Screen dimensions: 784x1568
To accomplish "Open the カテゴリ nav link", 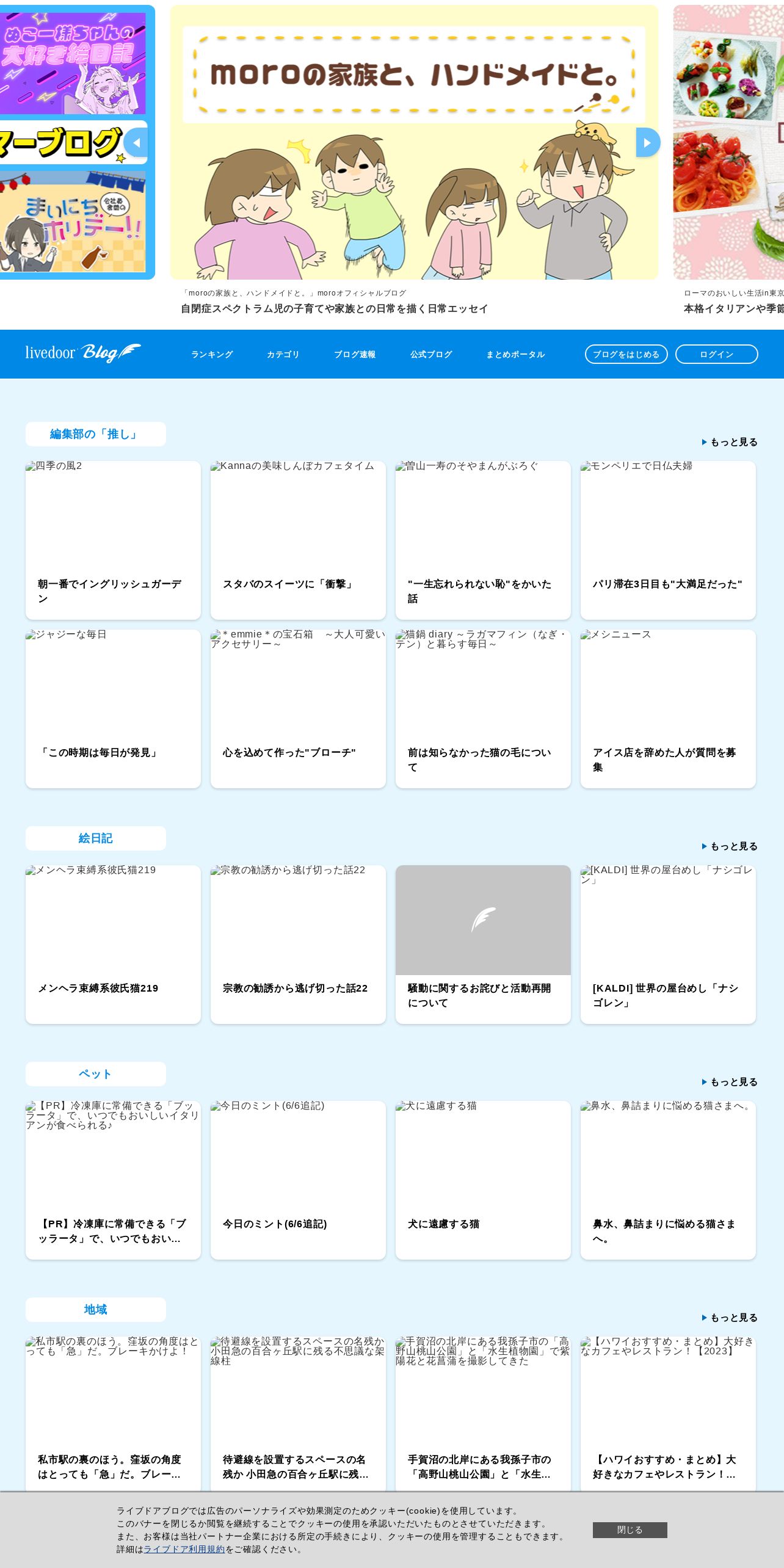I will click(283, 354).
